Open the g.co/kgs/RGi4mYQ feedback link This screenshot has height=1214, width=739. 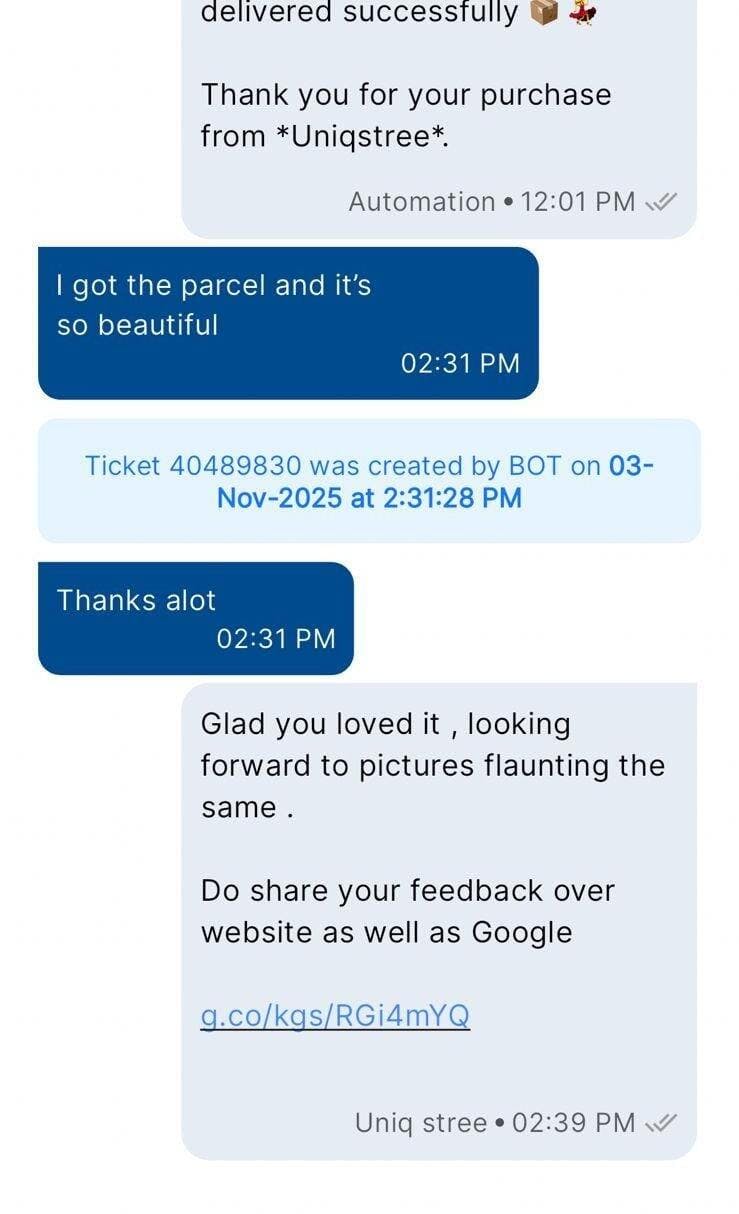tap(335, 1016)
